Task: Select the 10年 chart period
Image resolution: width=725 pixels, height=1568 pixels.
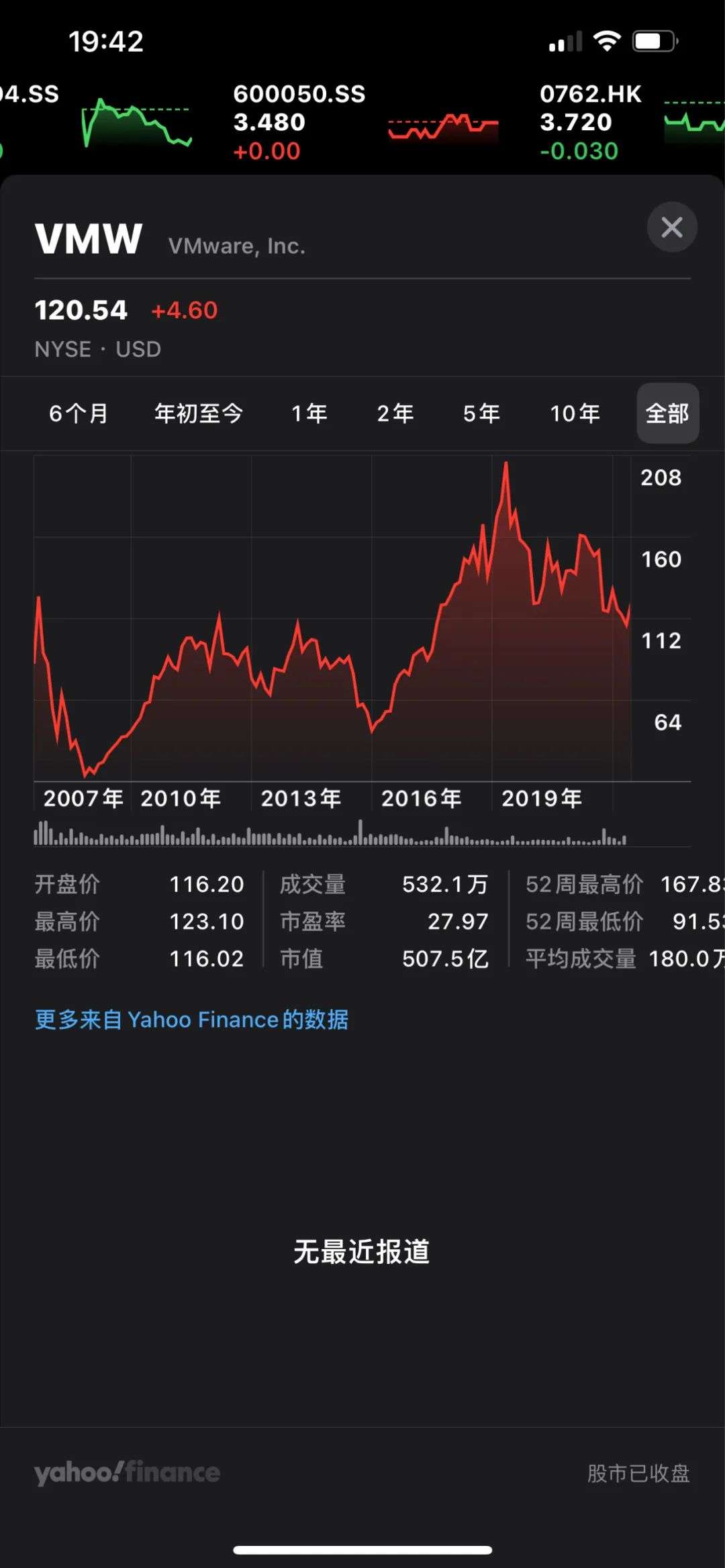Action: click(576, 414)
